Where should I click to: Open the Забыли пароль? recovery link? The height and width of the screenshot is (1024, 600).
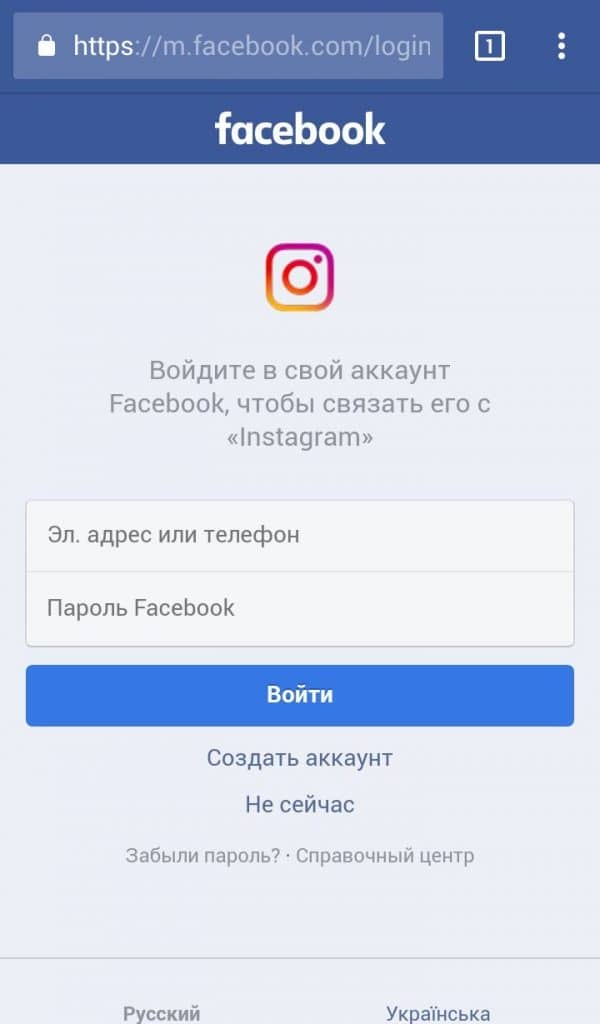203,856
